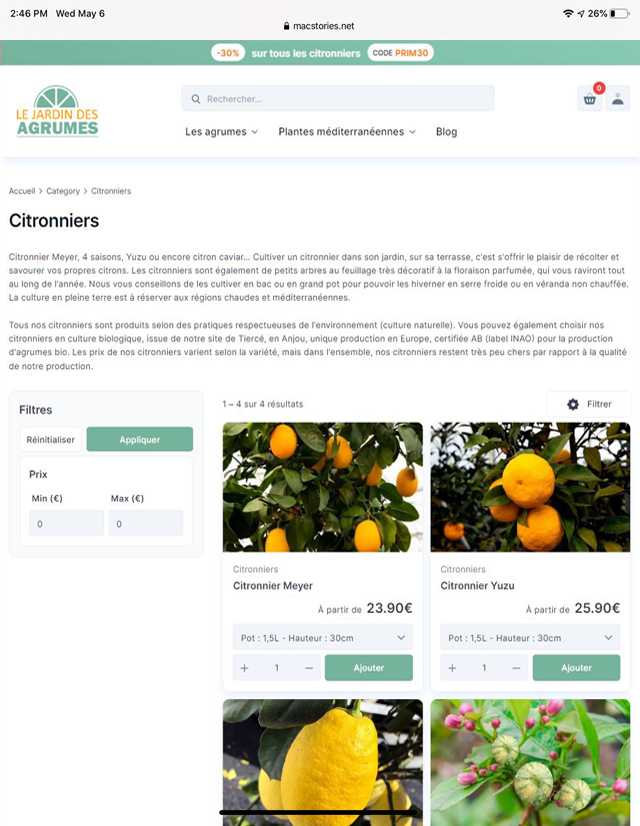Tap Réinitialiser to reset filters

[50, 440]
